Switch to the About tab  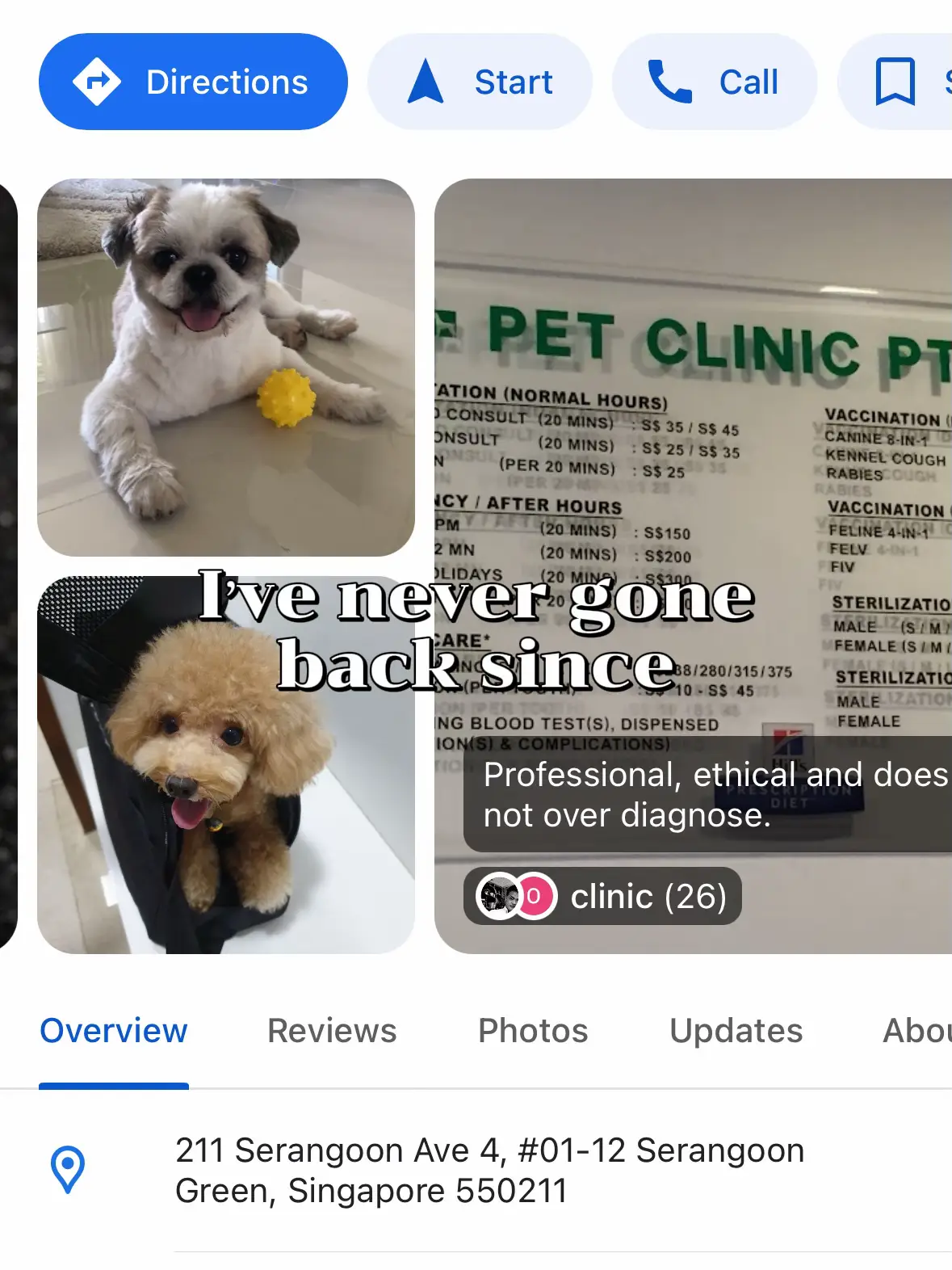coord(916,1031)
